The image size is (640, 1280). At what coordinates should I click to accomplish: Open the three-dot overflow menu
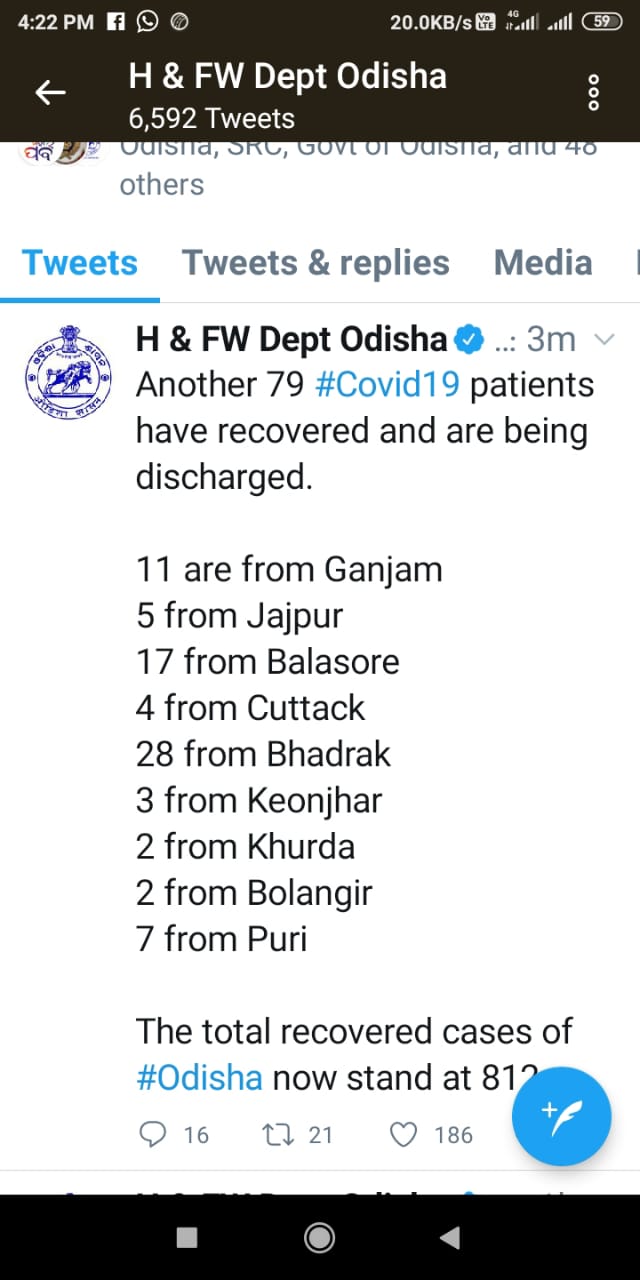(593, 93)
